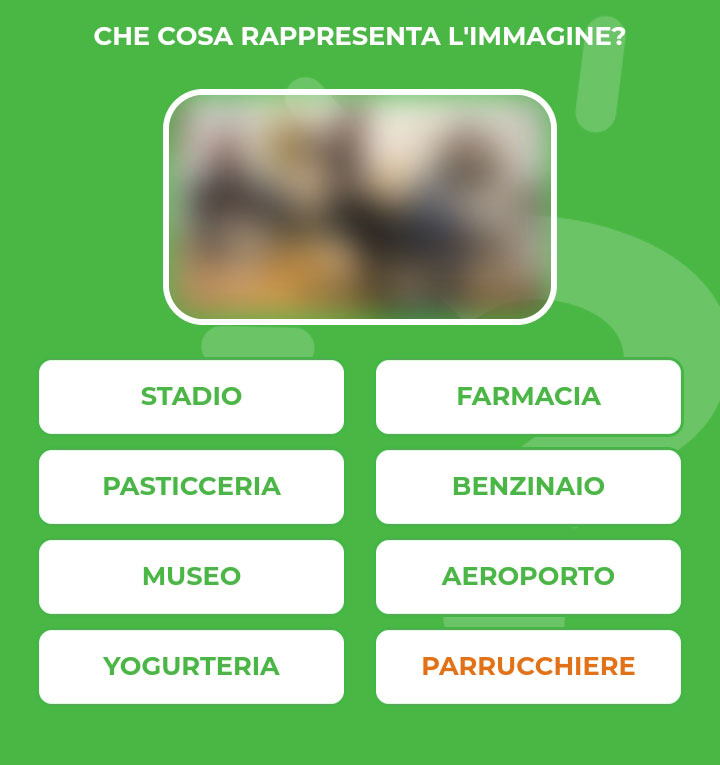Choose the answer meaning museum

pos(191,577)
